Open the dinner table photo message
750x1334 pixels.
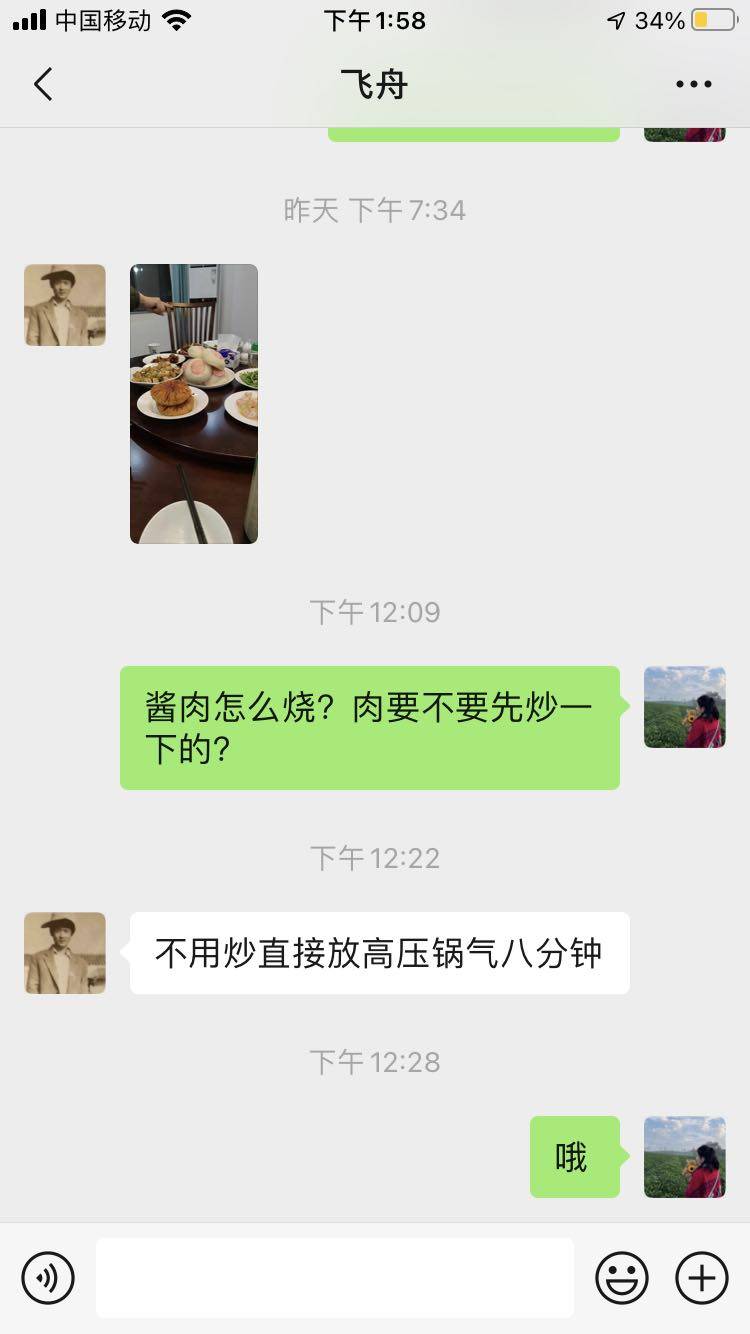(x=194, y=404)
